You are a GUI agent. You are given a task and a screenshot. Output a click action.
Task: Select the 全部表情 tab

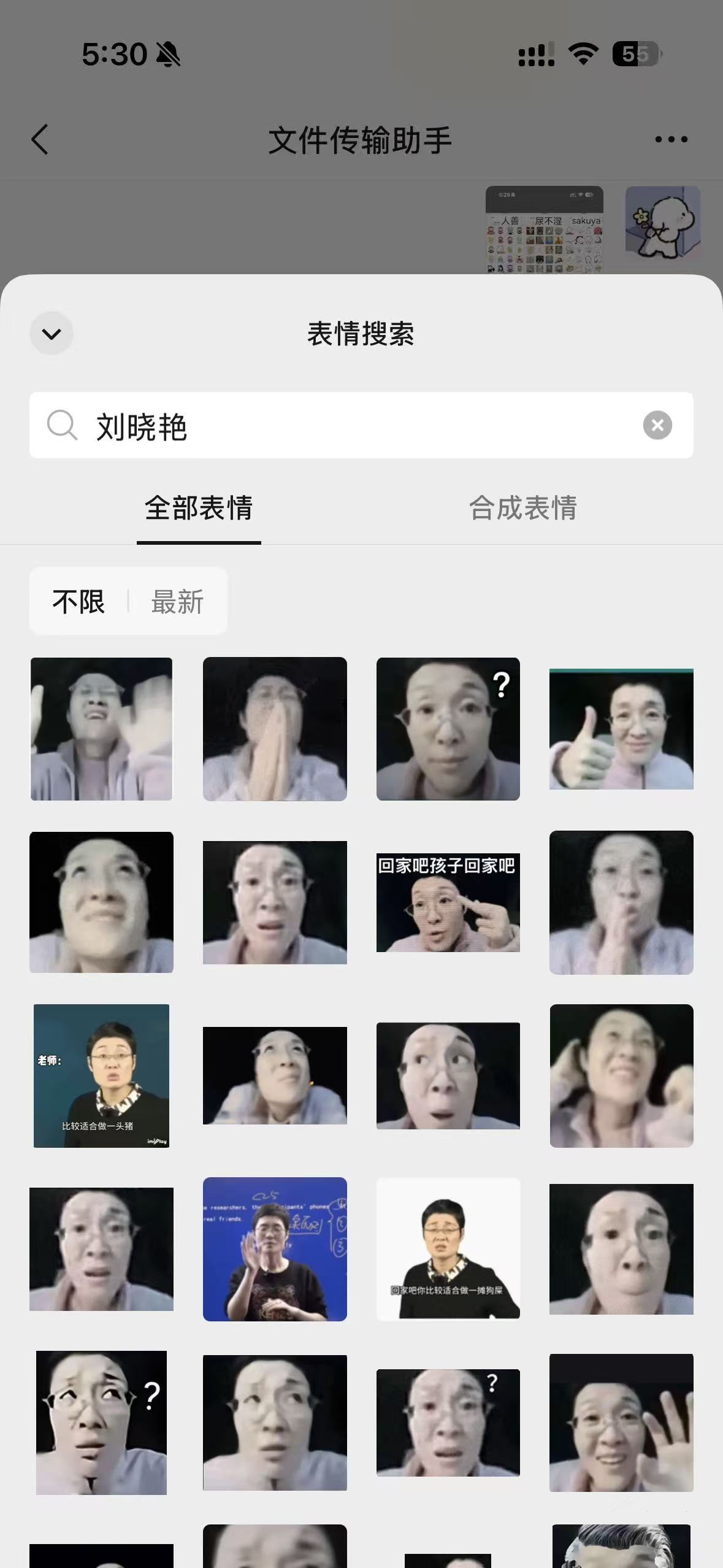[x=199, y=509]
